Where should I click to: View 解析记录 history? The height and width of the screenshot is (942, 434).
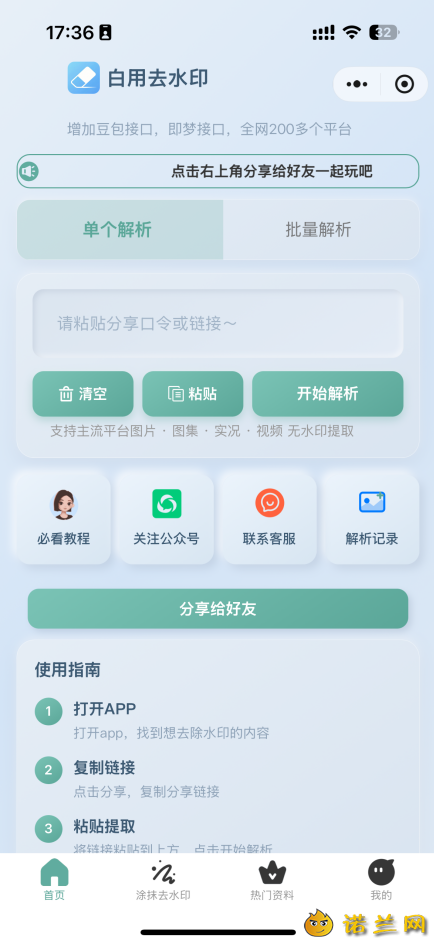(371, 518)
